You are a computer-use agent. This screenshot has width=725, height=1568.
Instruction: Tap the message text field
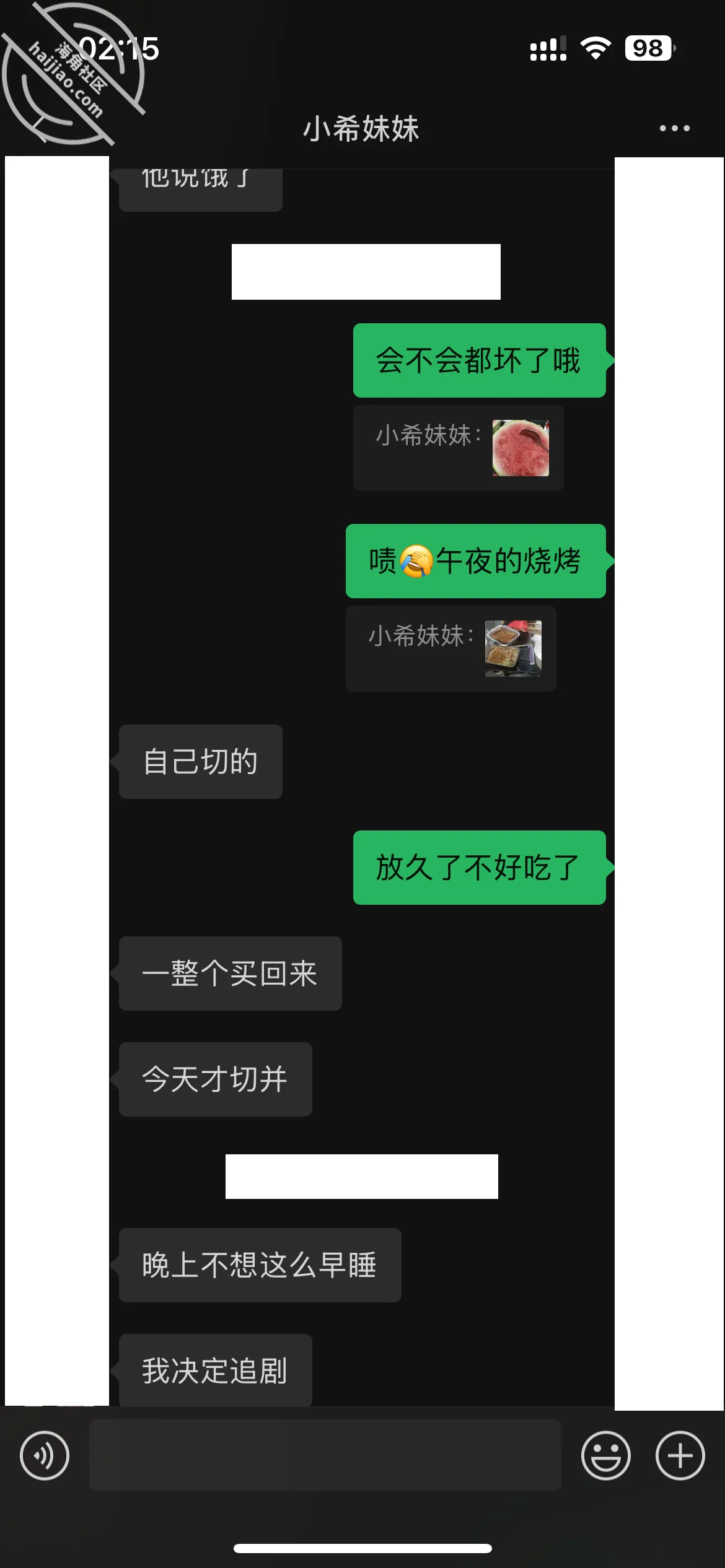(x=325, y=1455)
